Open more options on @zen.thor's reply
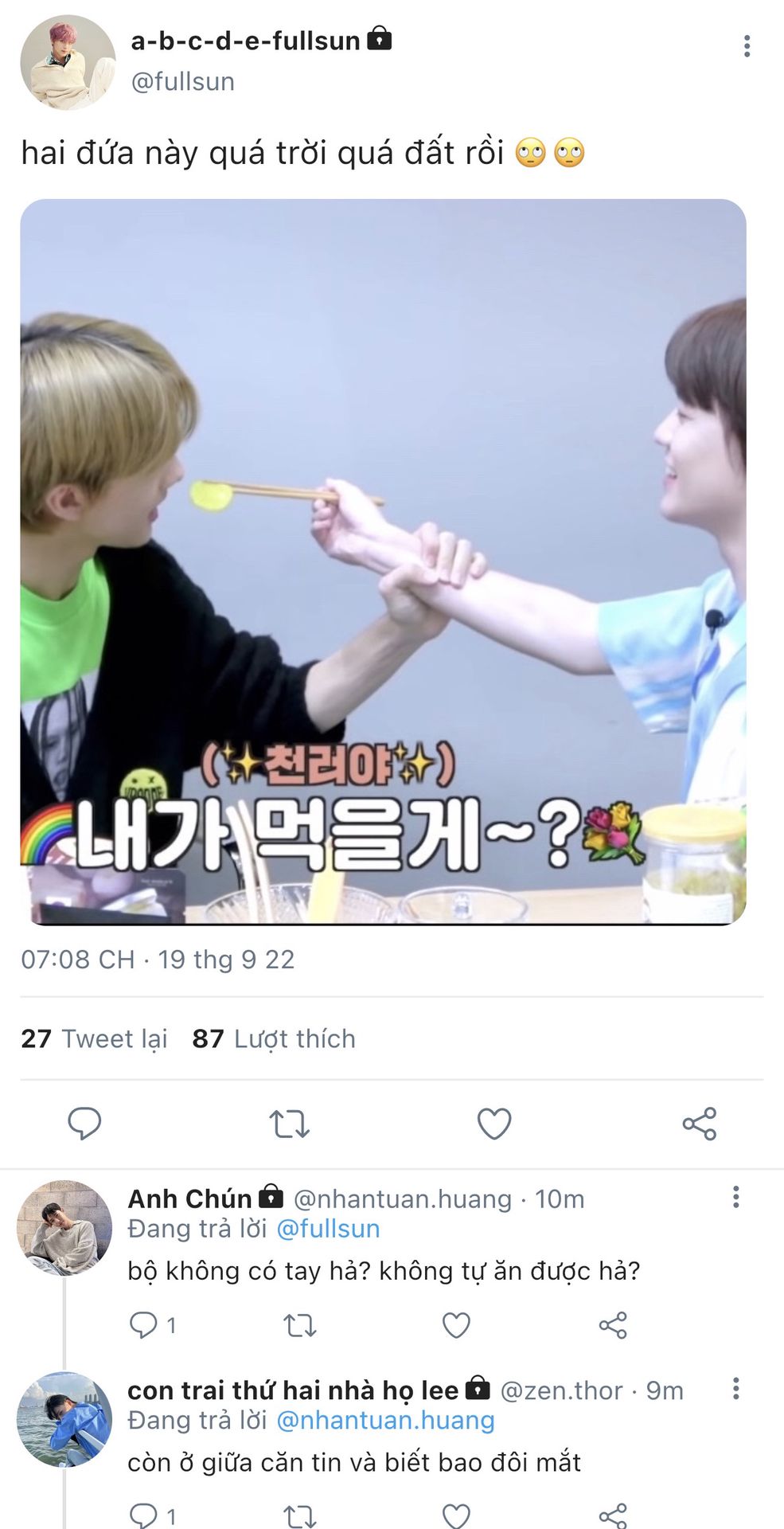The height and width of the screenshot is (1529, 784). [736, 1389]
